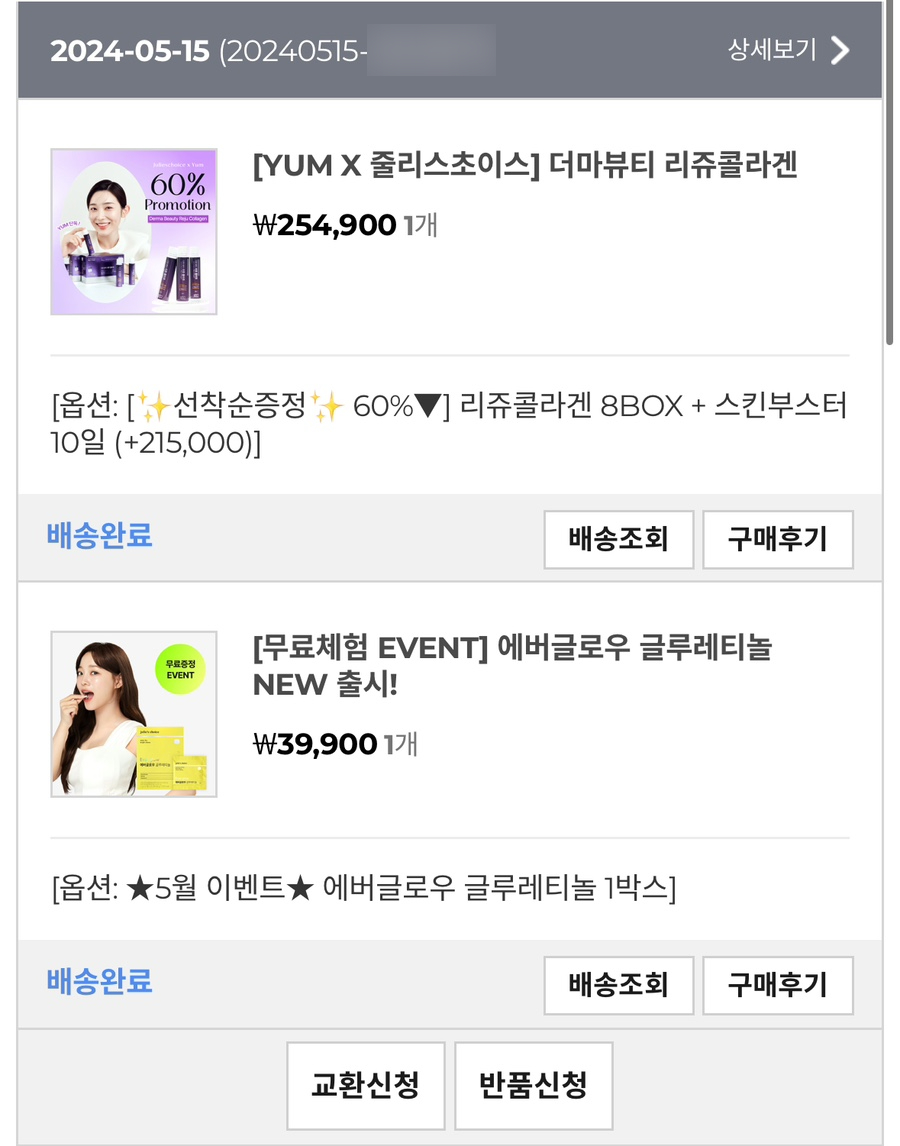Screen dimensions: 900x1146
Task: Check 배송조회 for 에버글로우 글루레티놀
Action: [x=618, y=985]
